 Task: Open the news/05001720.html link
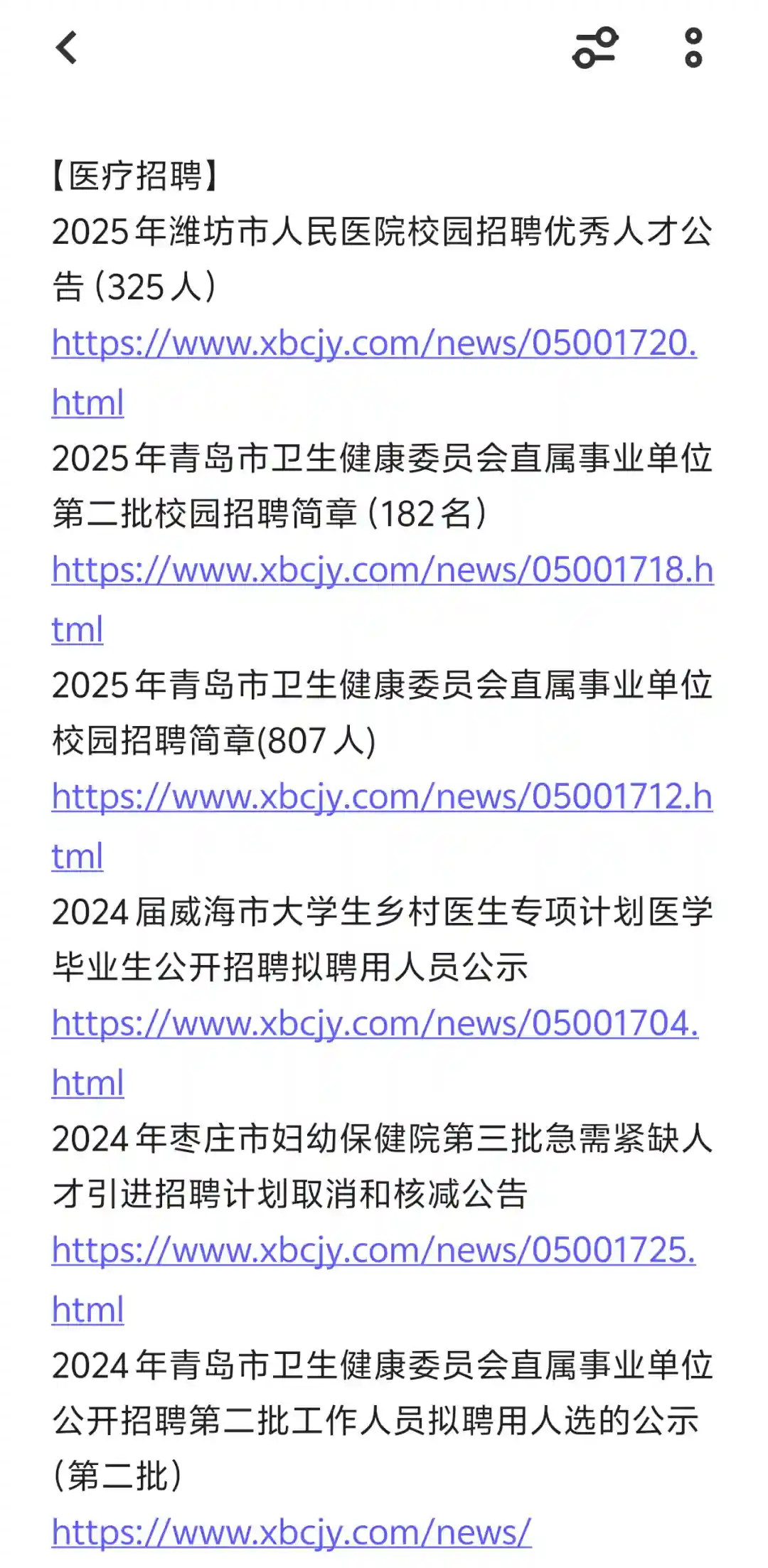374,344
